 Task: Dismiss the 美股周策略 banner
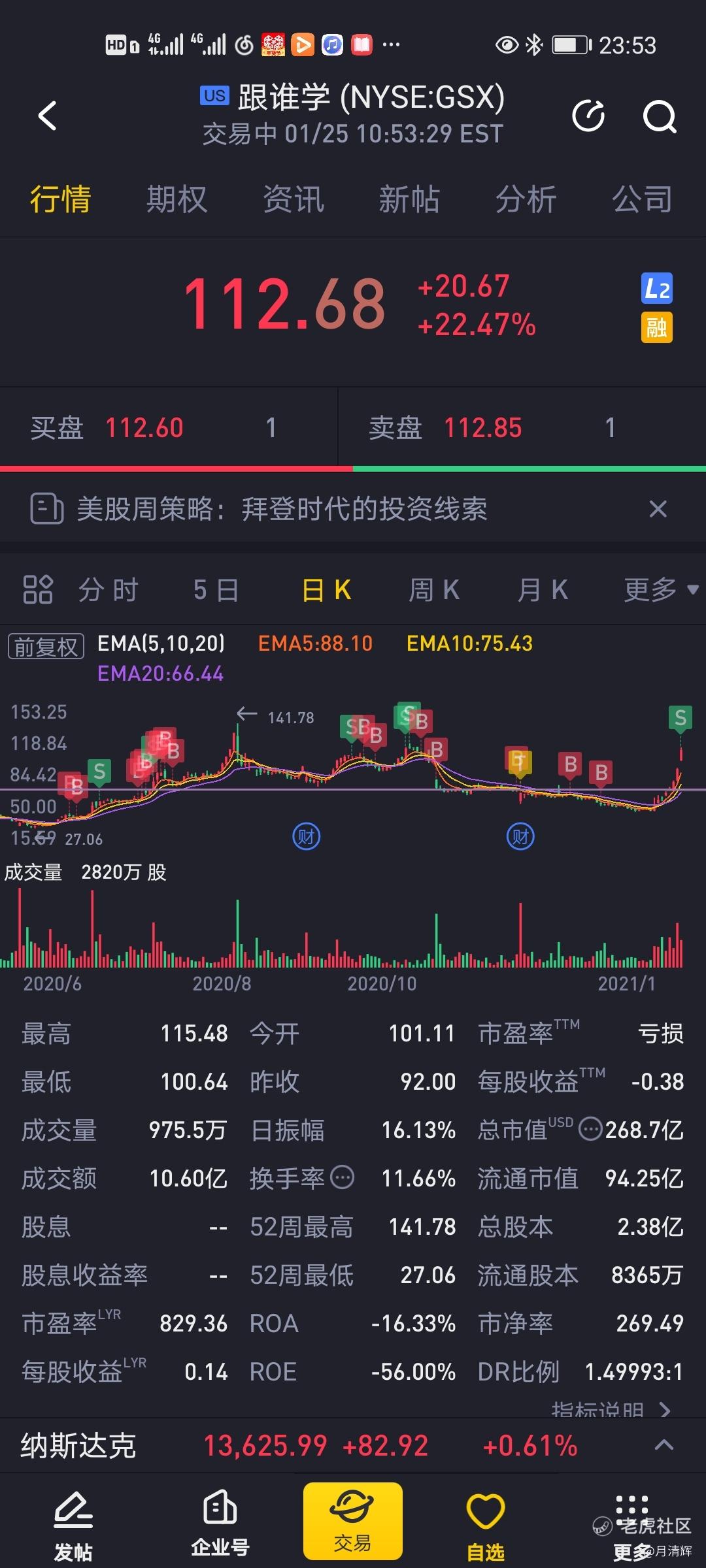pyautogui.click(x=658, y=508)
